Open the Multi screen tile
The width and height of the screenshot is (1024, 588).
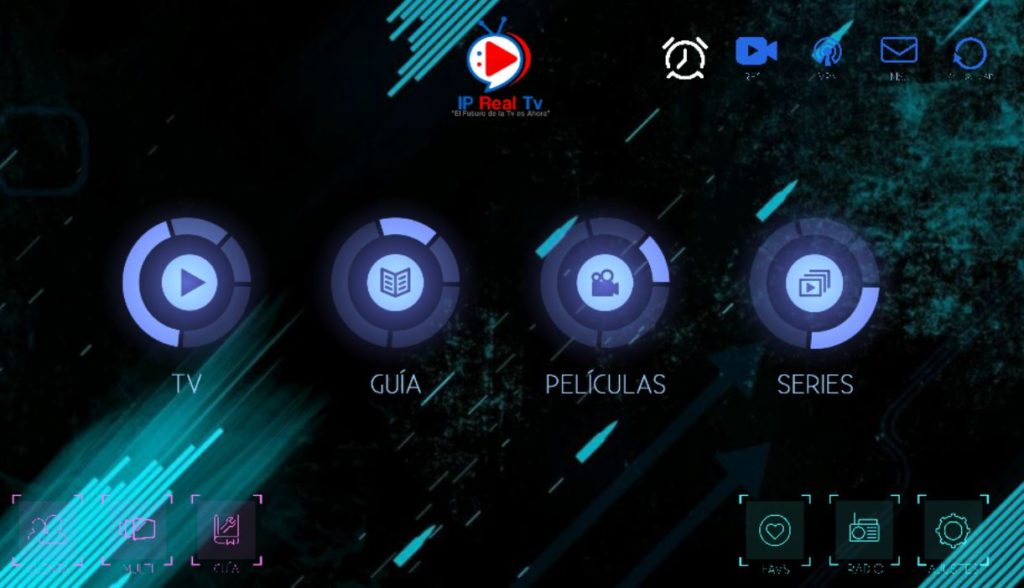point(137,530)
